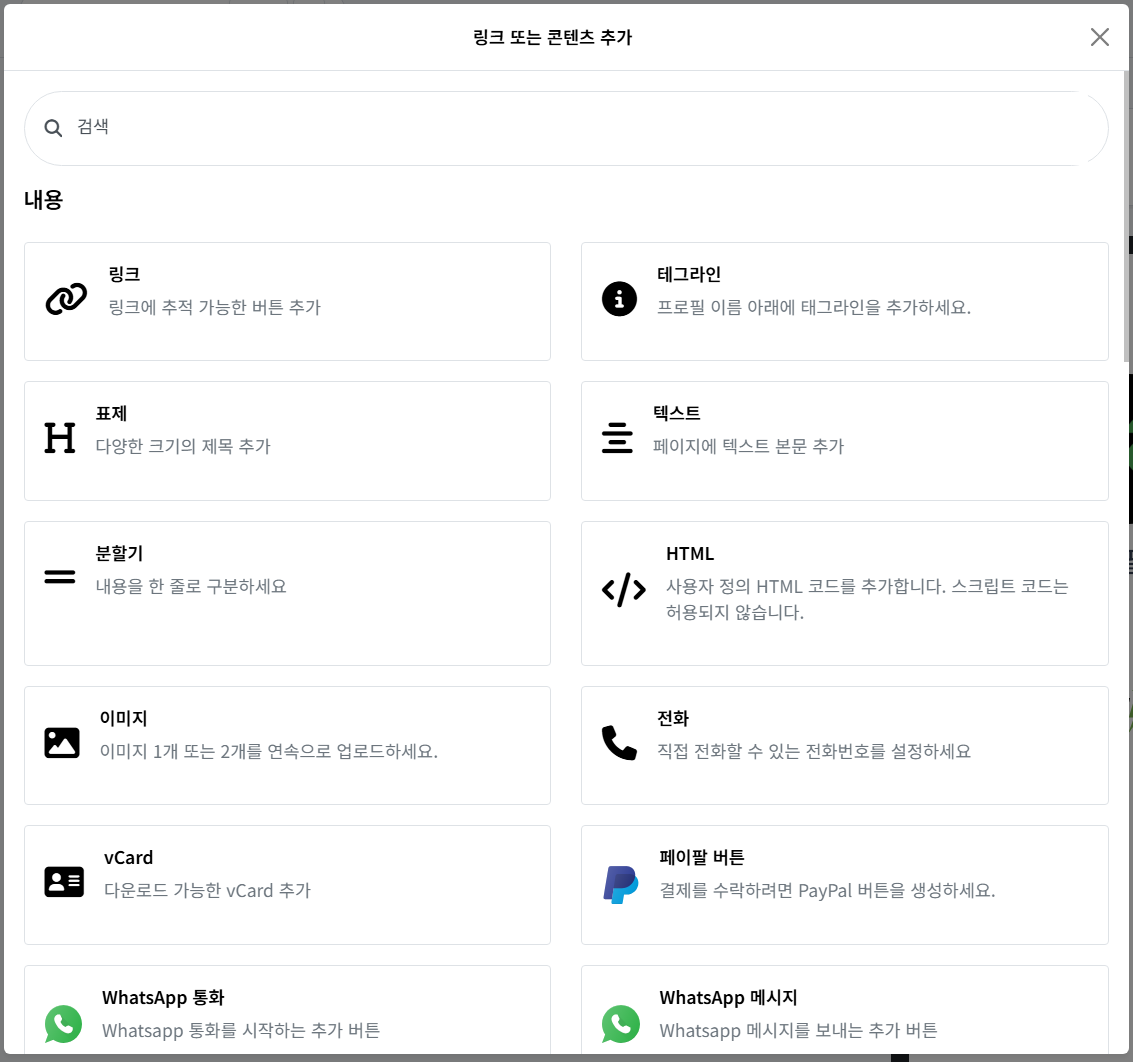Choose the 이미지 upload card
The height and width of the screenshot is (1062, 1133).
click(x=287, y=744)
